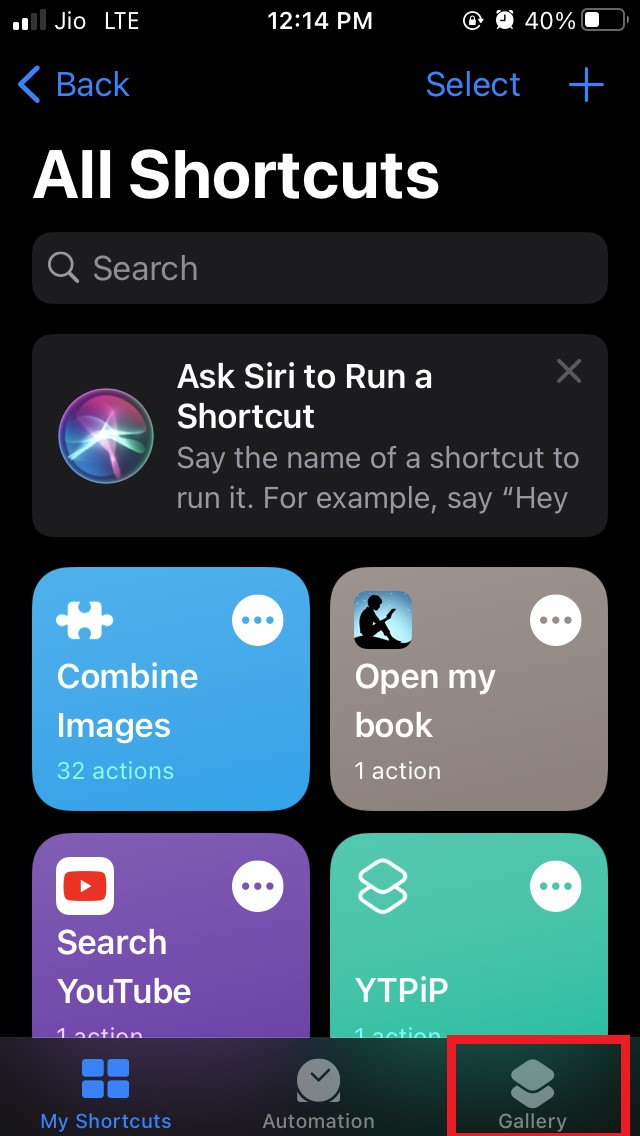Viewport: 640px width, 1136px height.
Task: Open the Search field
Action: pyautogui.click(x=320, y=268)
